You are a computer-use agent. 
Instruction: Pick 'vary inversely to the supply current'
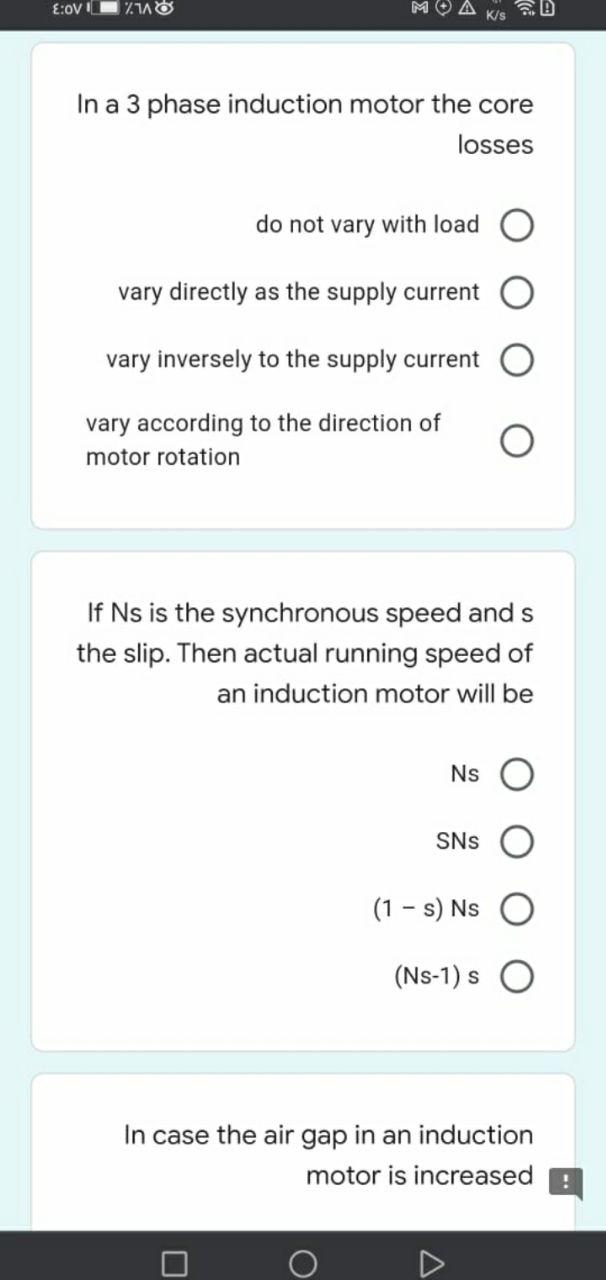(x=516, y=360)
